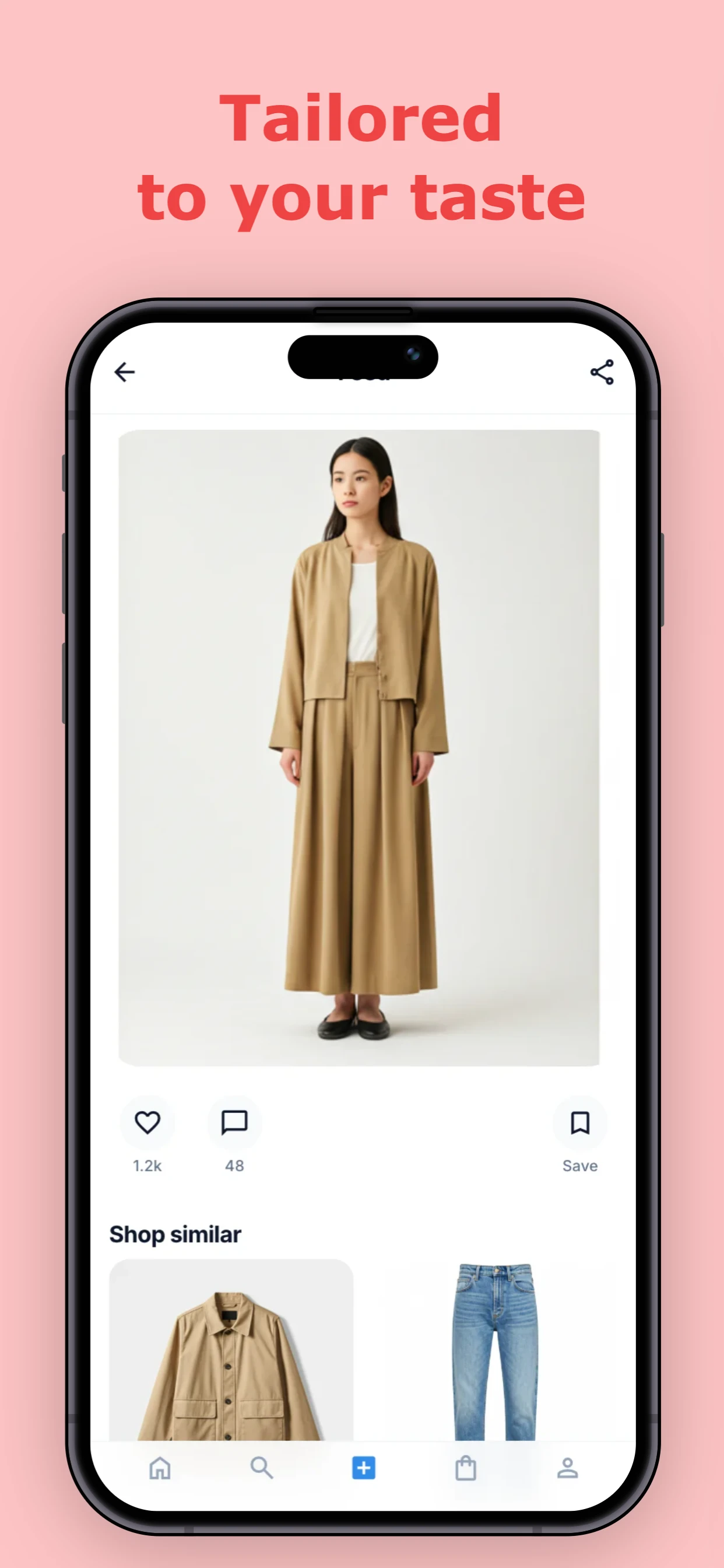Select the Save label under the bookmark
The image size is (724, 1568).
pos(579,1165)
